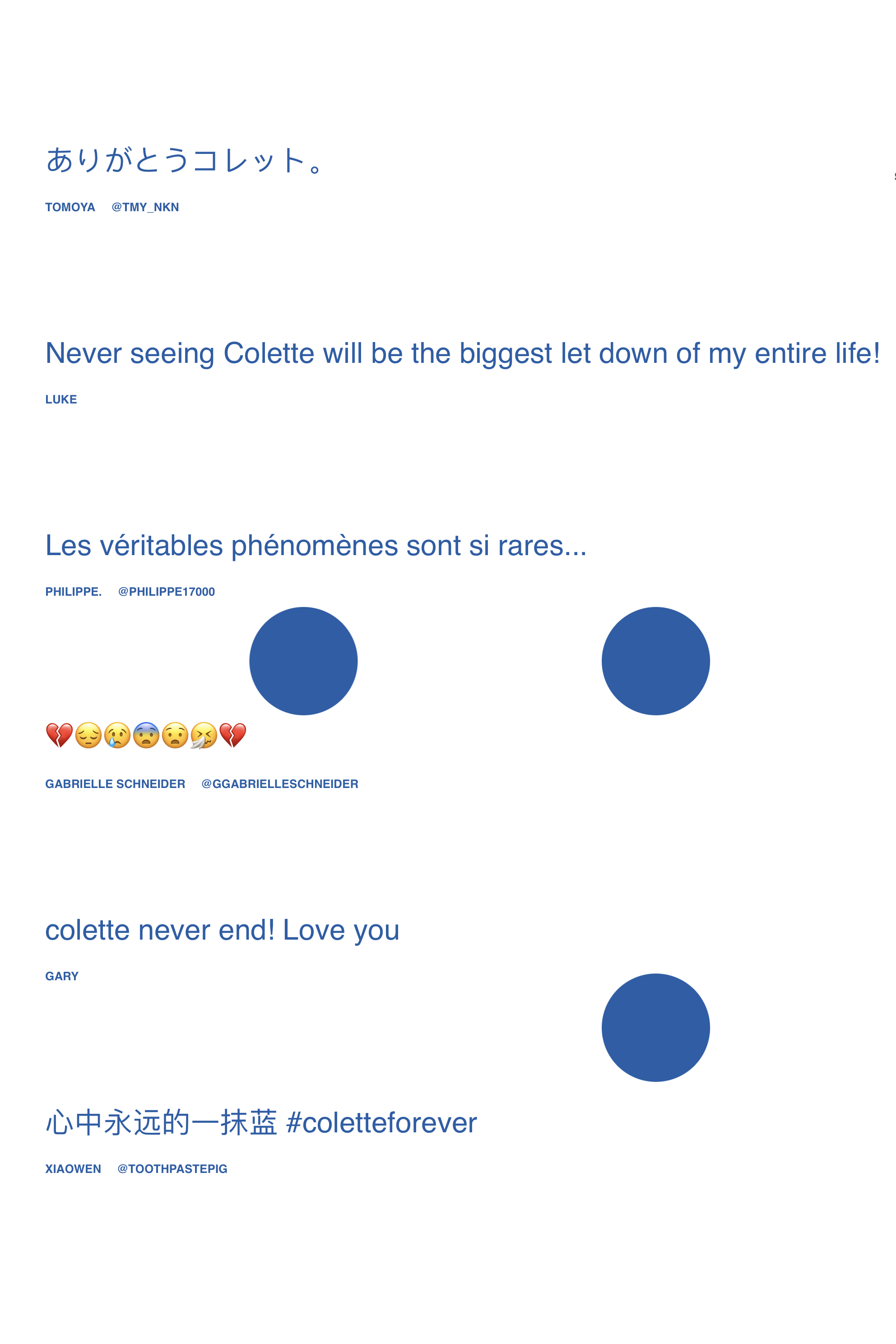This screenshot has height=1344, width=896.
Task: Open the @TMY_NKN handle link
Action: 145,207
